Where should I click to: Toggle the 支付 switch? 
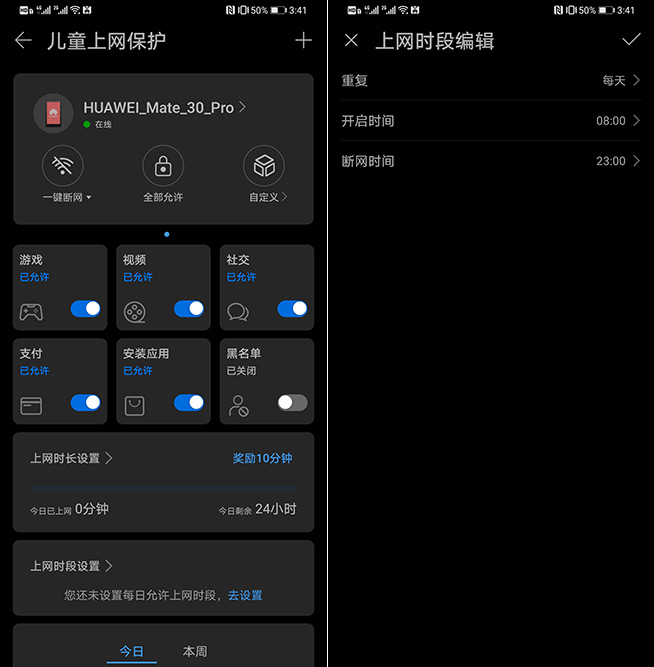tap(86, 402)
